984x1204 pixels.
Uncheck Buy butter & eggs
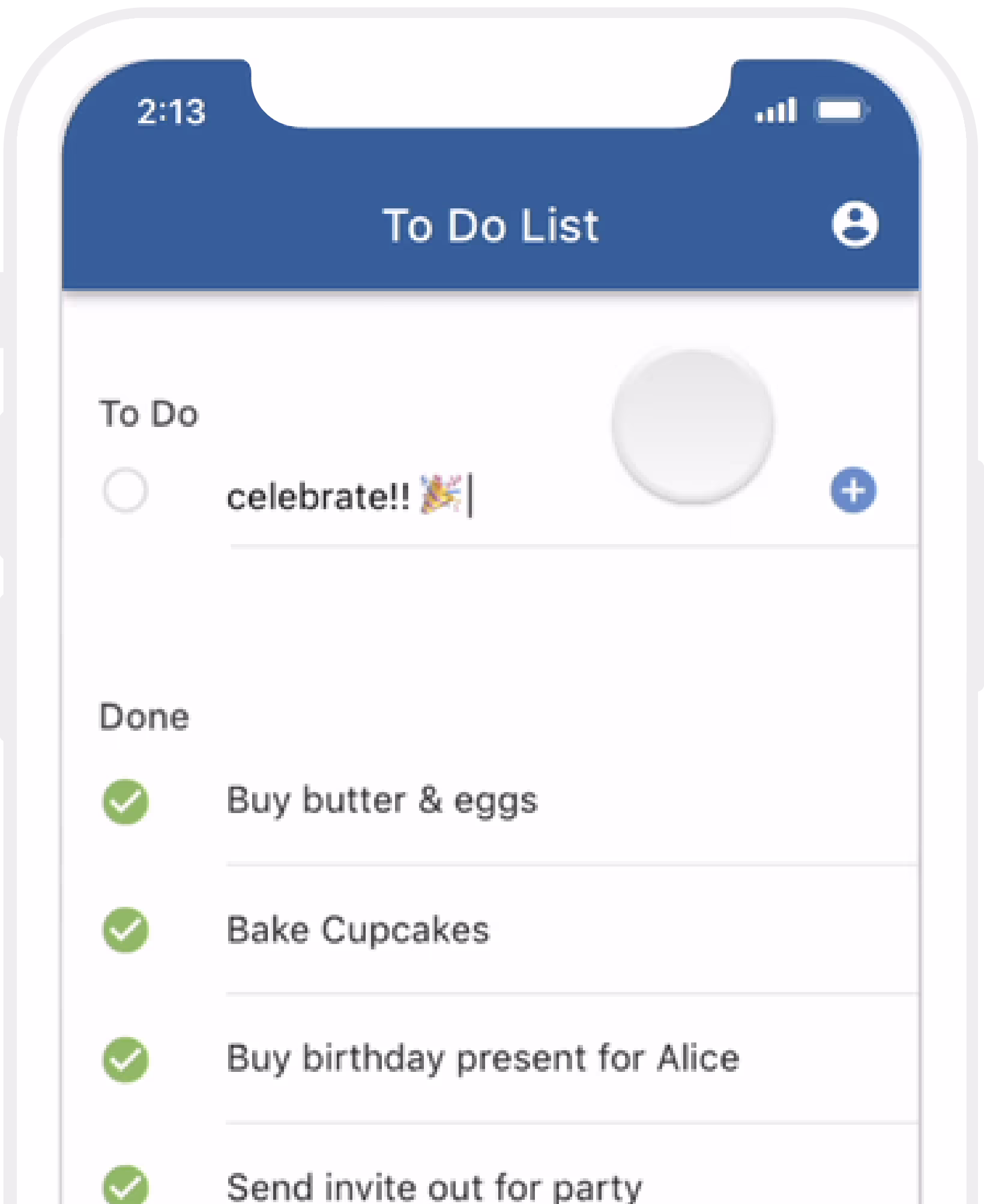(x=125, y=802)
